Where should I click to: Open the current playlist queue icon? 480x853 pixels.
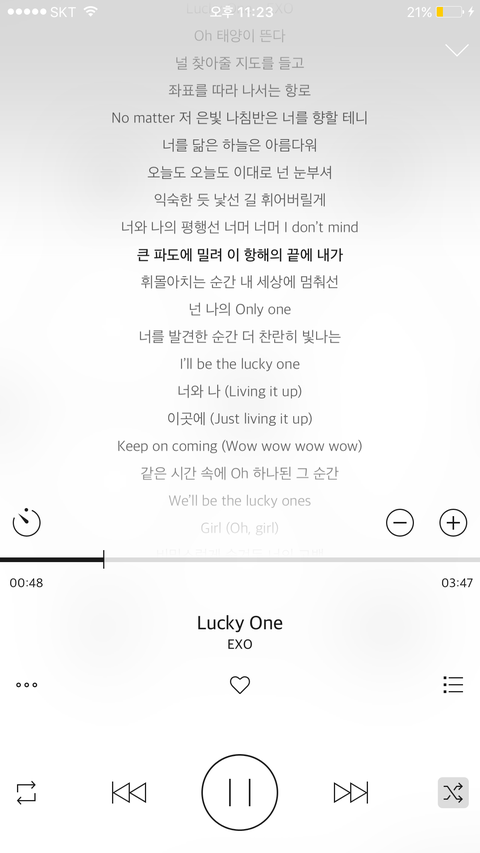pyautogui.click(x=453, y=685)
